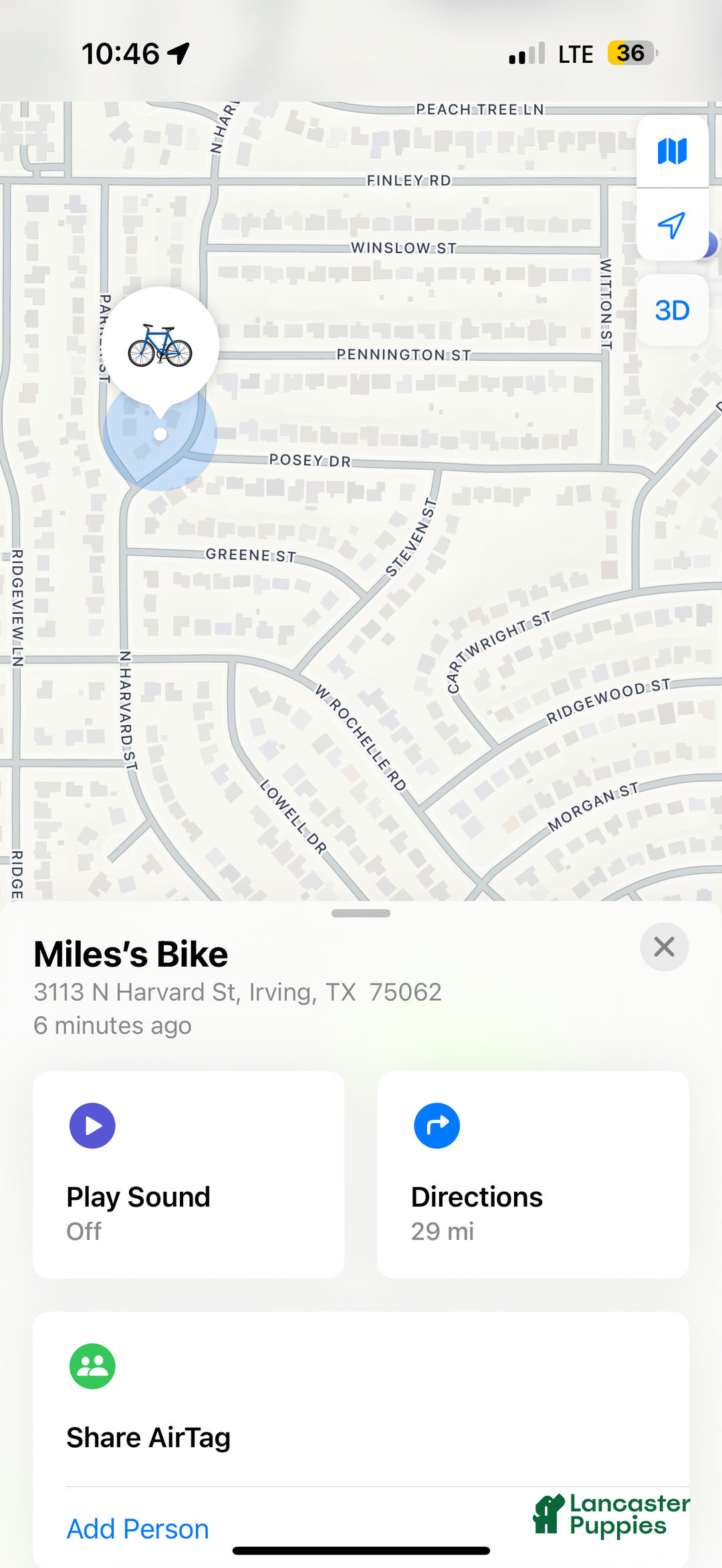Viewport: 722px width, 1568px height.
Task: Play sound on Miles's Bike AirTag
Action: click(x=189, y=1174)
